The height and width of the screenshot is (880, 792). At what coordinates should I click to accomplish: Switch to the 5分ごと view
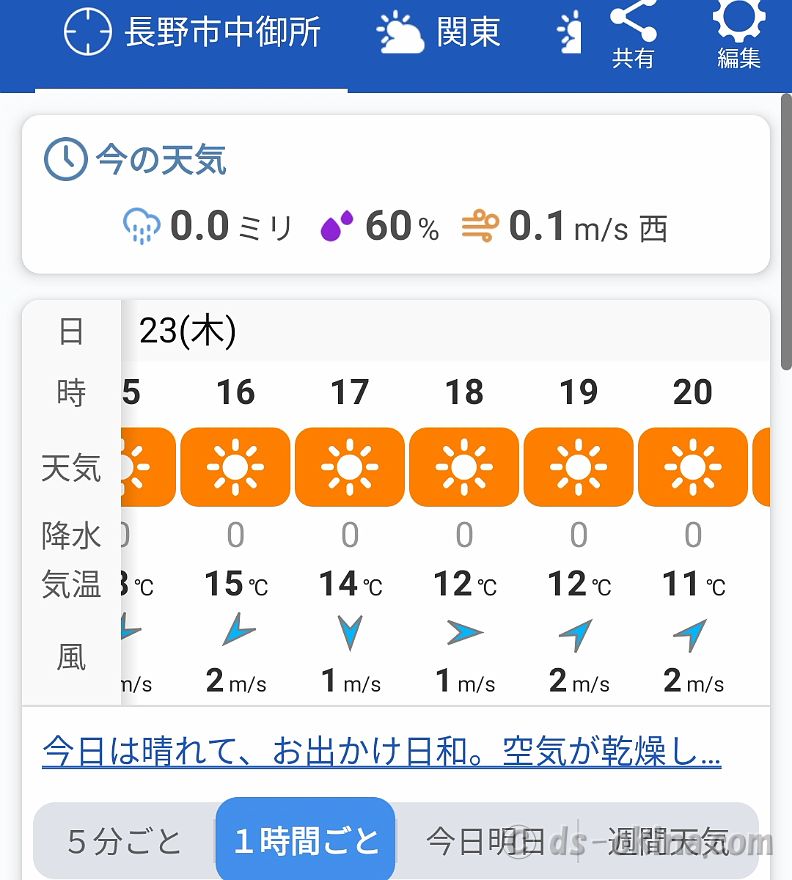pyautogui.click(x=125, y=841)
